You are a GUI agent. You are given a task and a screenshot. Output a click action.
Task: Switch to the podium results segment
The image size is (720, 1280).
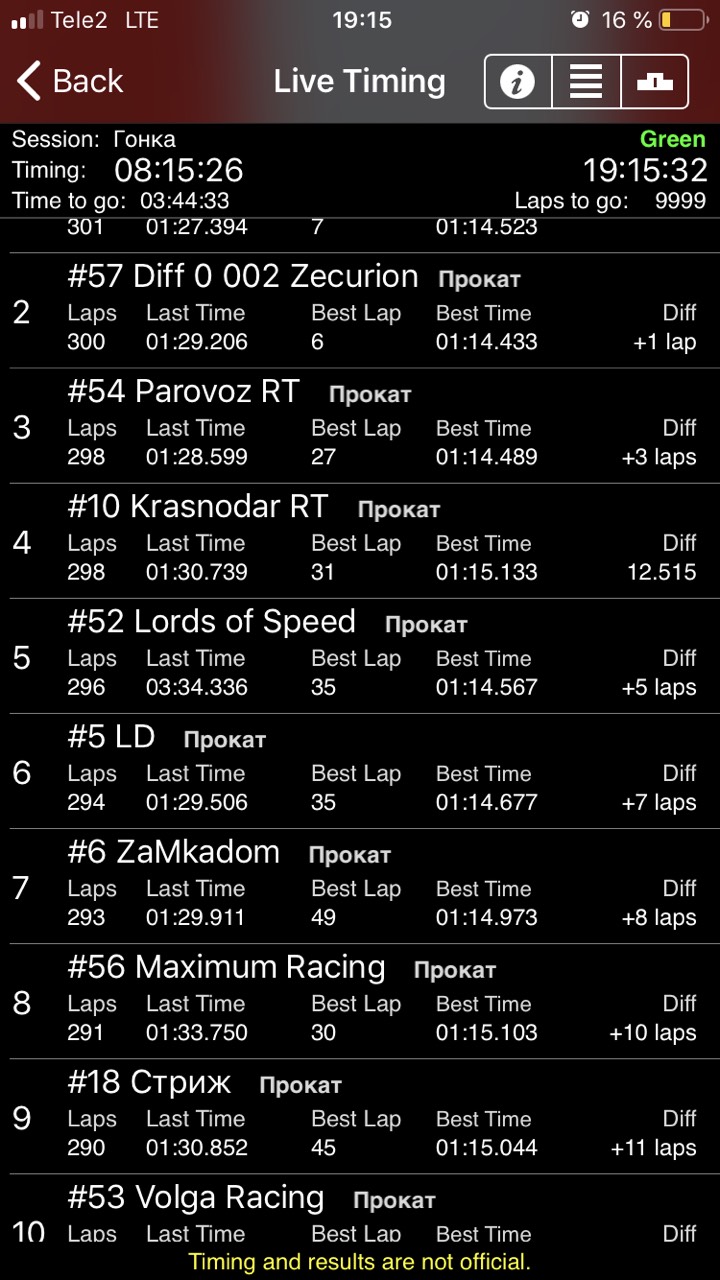pos(654,81)
